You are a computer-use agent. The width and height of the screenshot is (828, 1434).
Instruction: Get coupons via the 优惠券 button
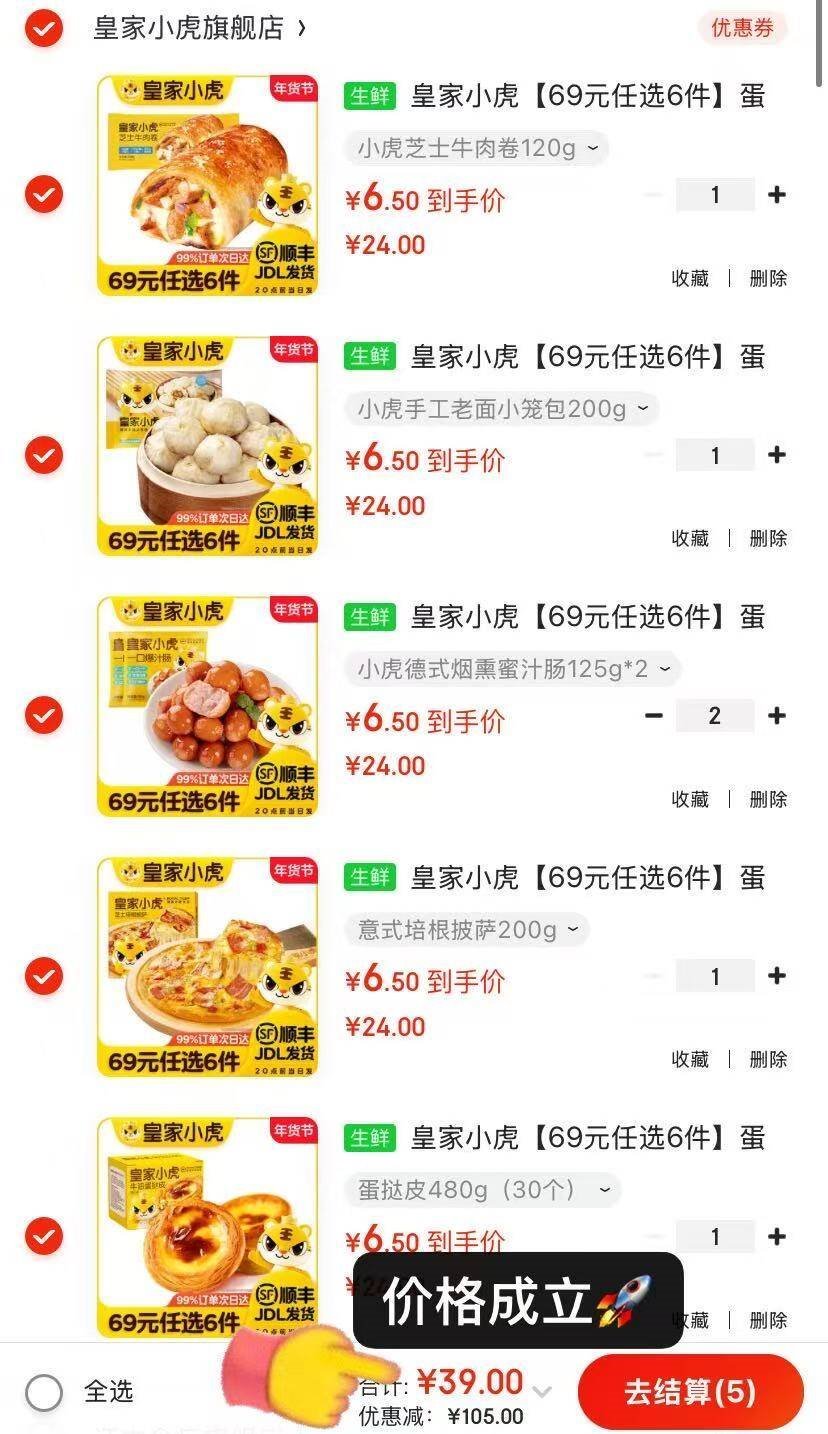pos(742,28)
